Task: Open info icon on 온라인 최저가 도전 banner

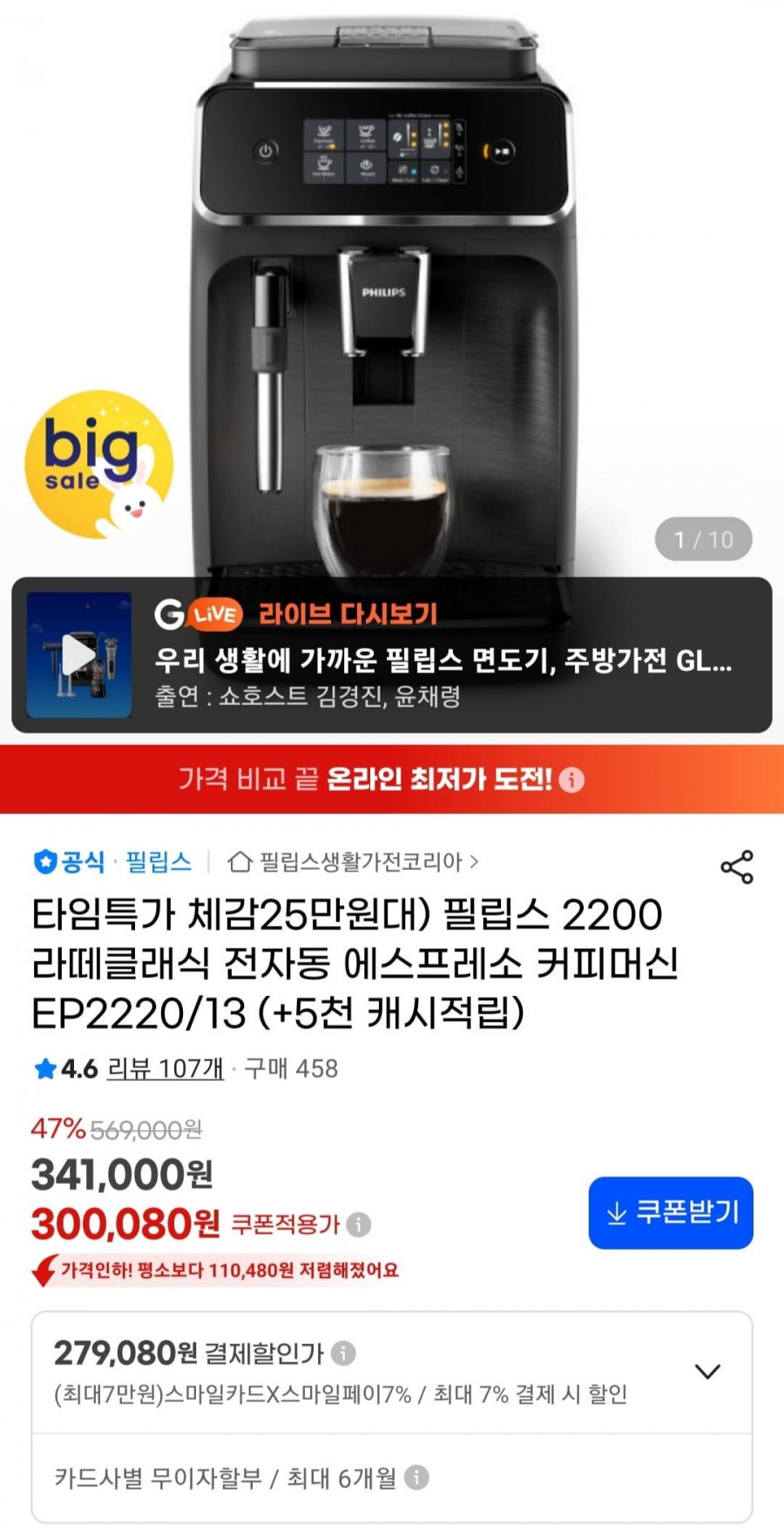Action: pyautogui.click(x=571, y=779)
